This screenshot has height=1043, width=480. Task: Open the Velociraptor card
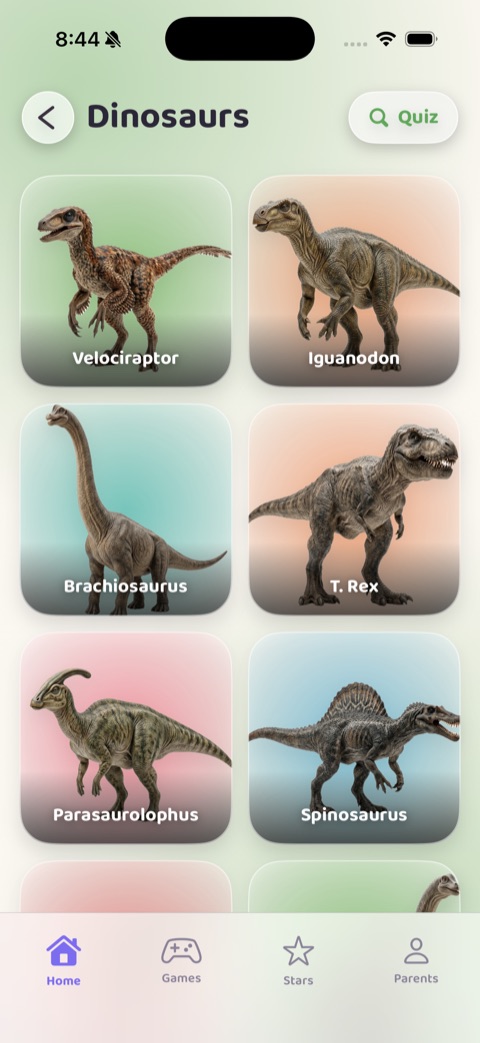pos(126,281)
